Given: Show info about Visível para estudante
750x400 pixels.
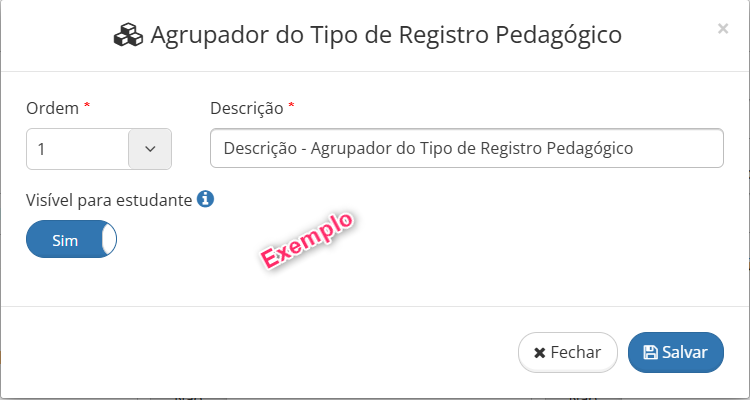Looking at the screenshot, I should point(205,199).
